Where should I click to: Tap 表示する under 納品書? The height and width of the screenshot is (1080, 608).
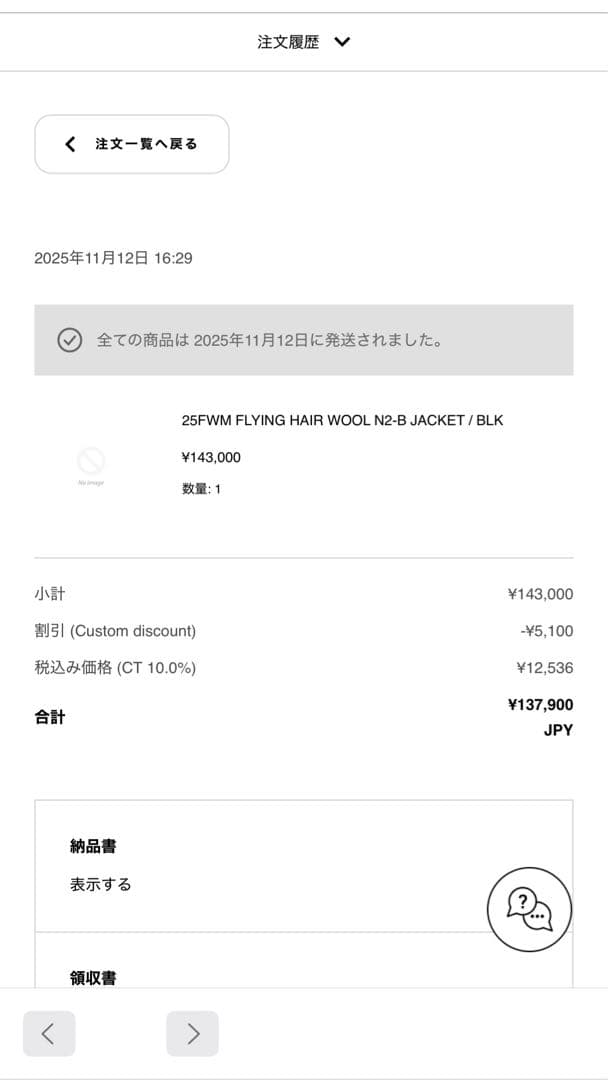click(100, 884)
